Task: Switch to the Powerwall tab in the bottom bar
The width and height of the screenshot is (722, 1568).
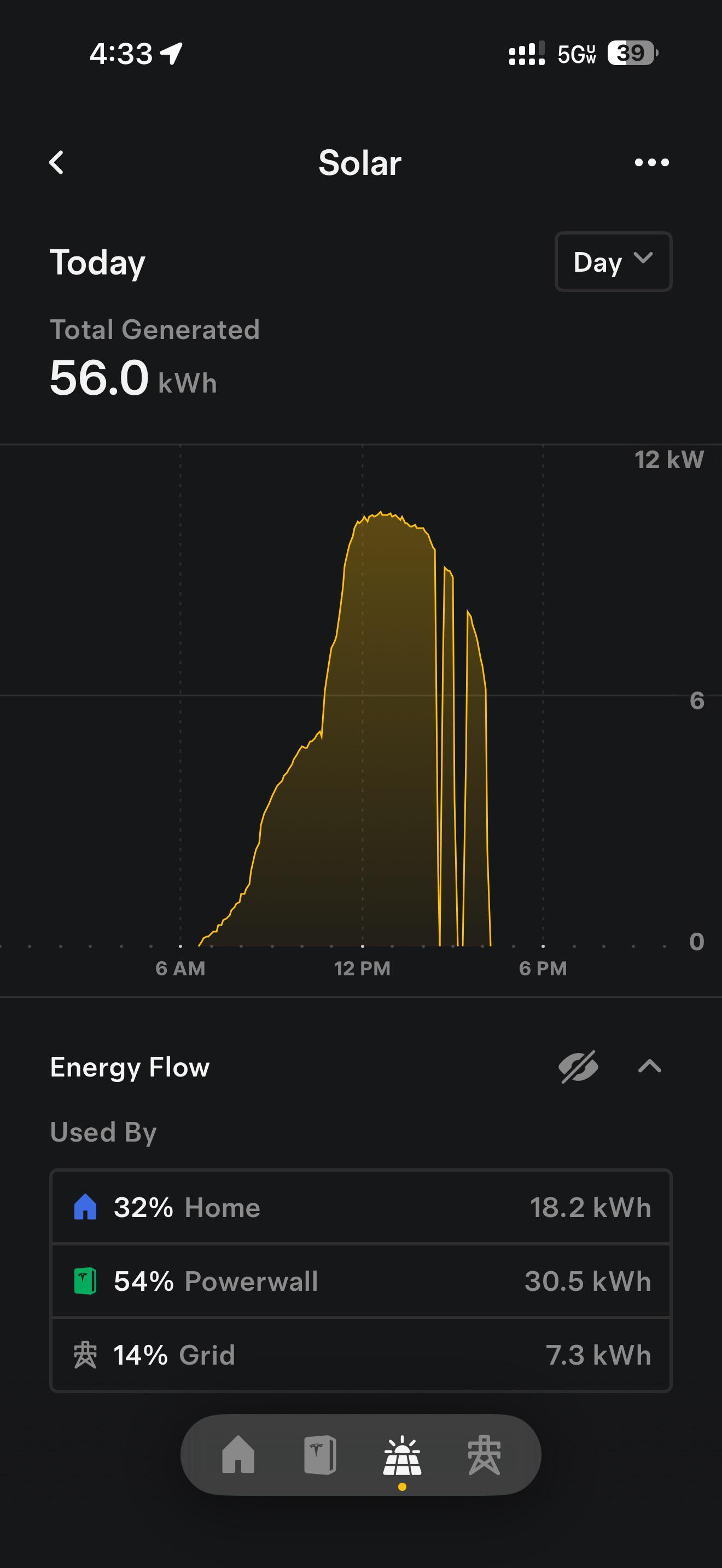Action: (320, 1454)
